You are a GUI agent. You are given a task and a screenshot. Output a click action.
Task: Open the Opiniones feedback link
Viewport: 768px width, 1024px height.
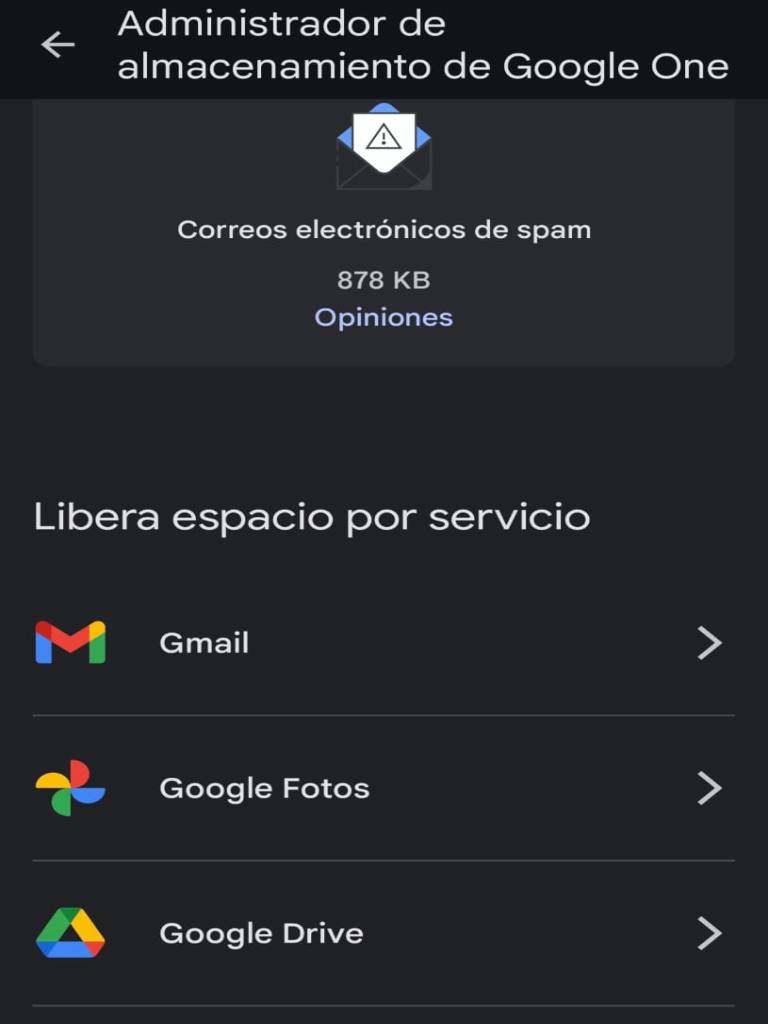pos(383,317)
